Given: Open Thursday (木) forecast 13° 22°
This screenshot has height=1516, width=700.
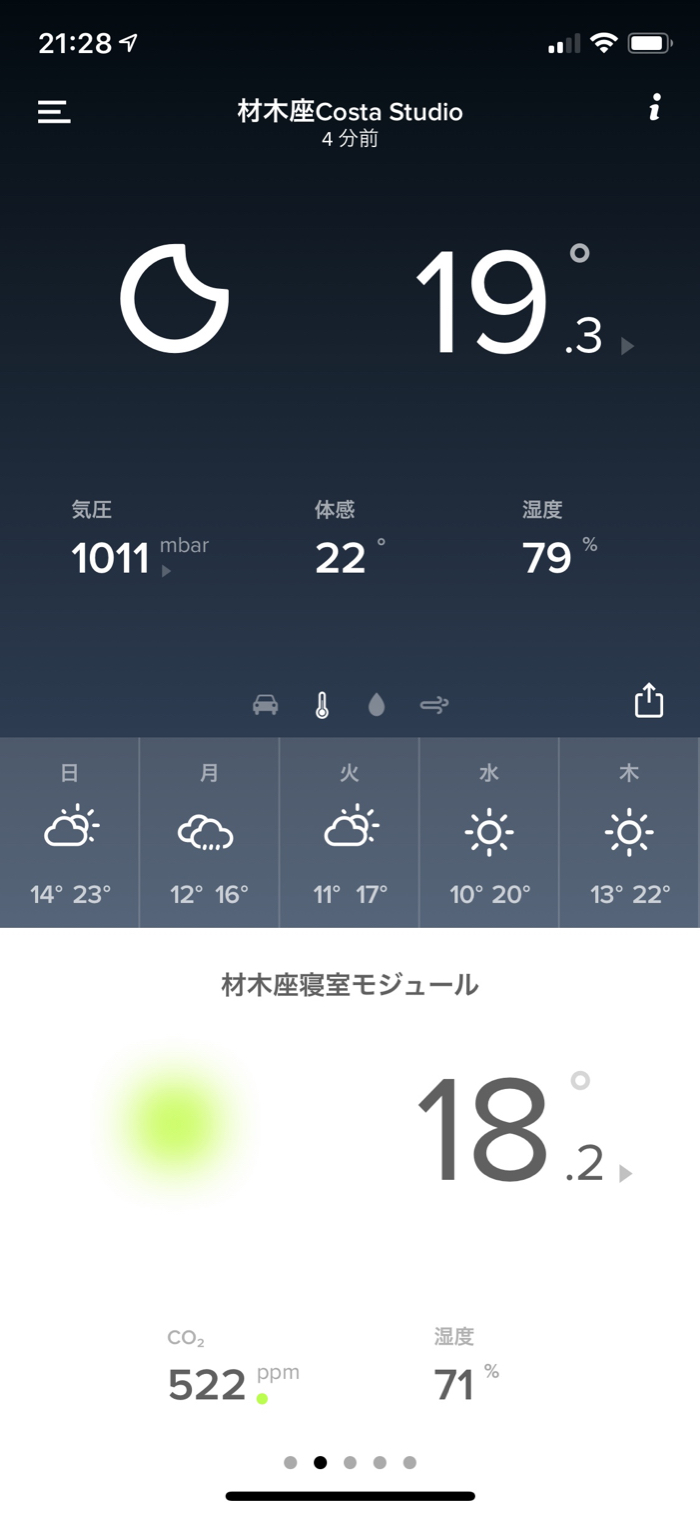Looking at the screenshot, I should point(629,832).
